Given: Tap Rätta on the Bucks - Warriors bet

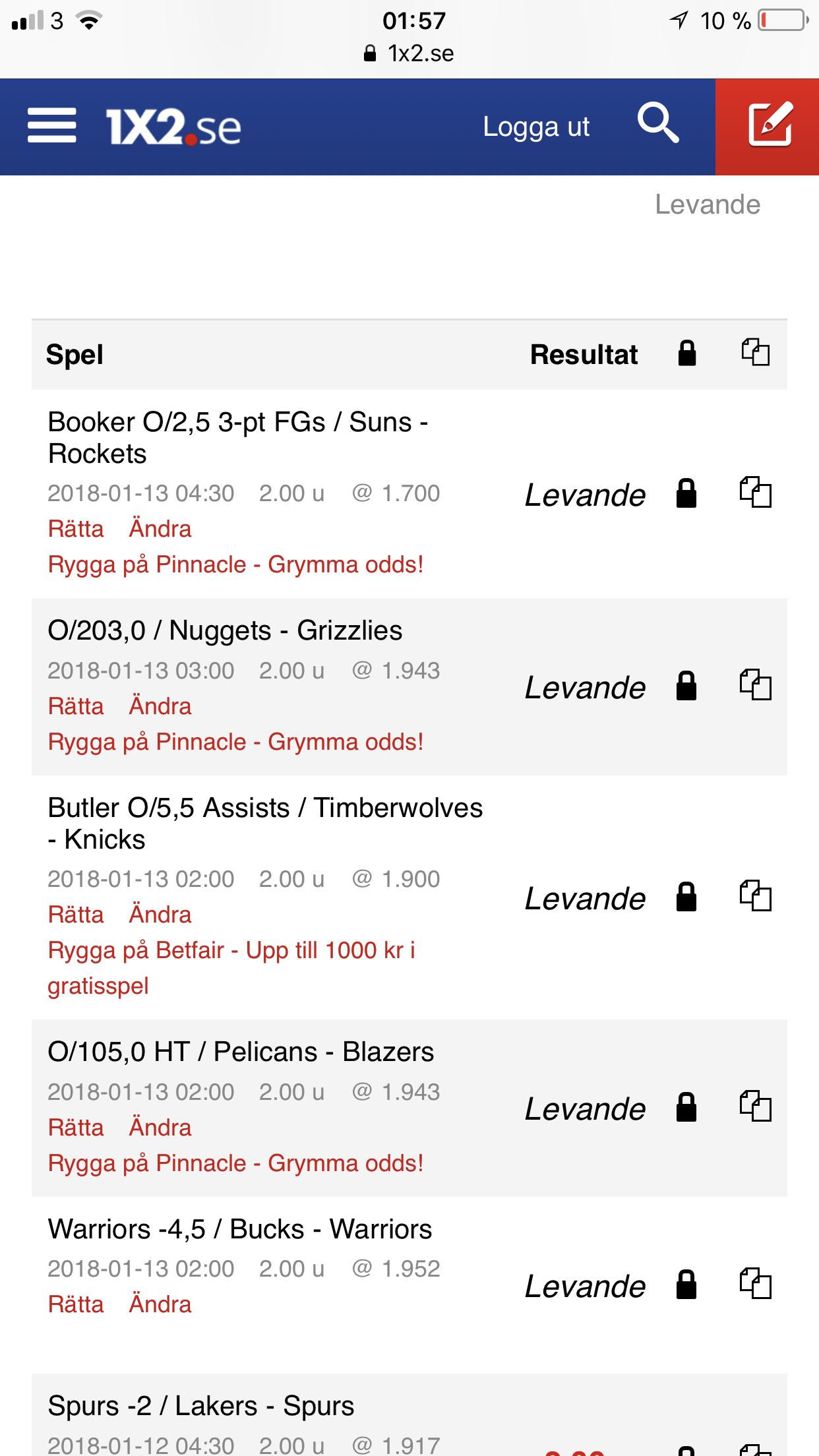Looking at the screenshot, I should (x=76, y=1304).
